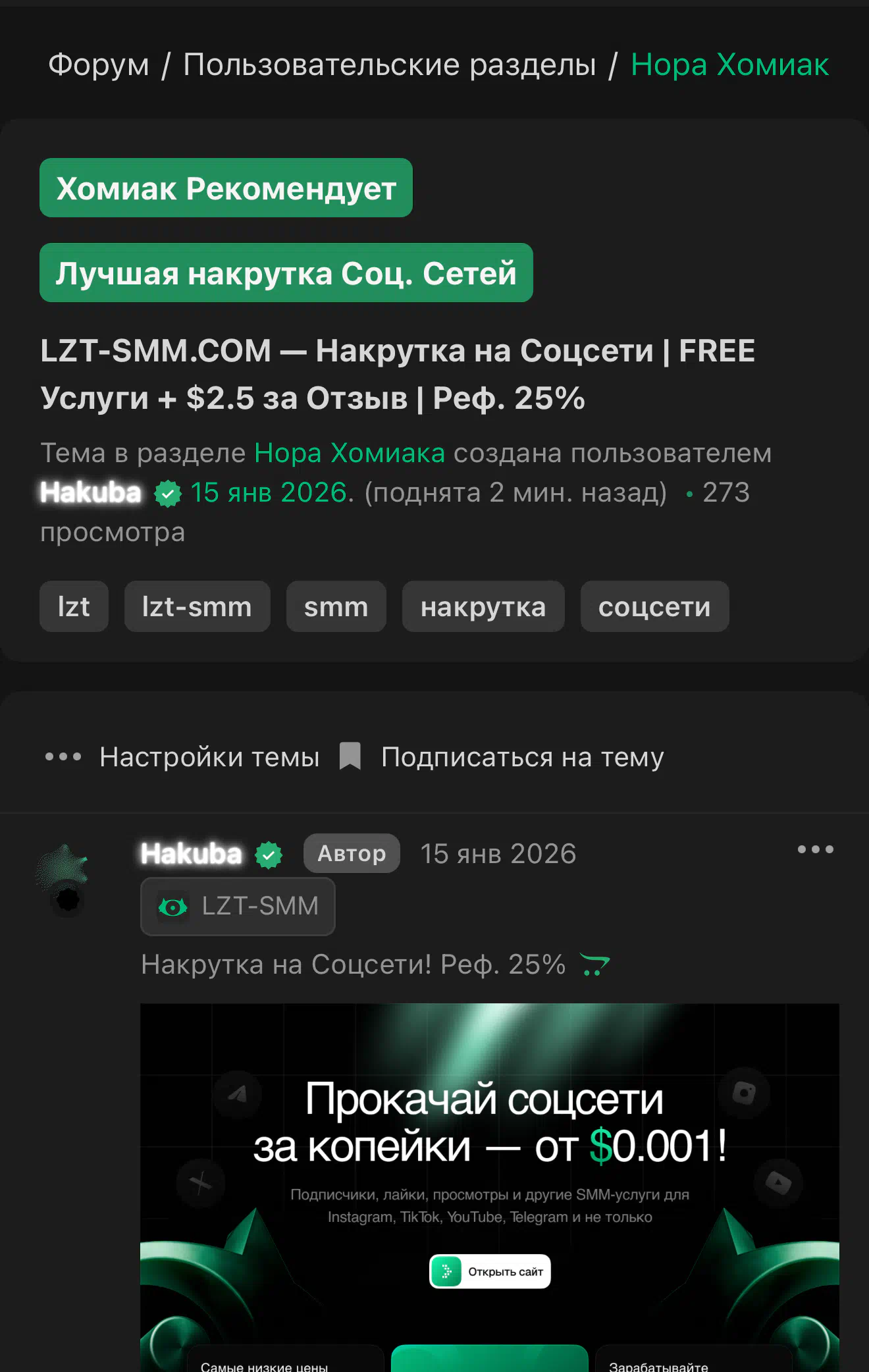Image resolution: width=869 pixels, height=1372 pixels.
Task: Tap the LZT-SMM user banner
Action: (x=238, y=906)
